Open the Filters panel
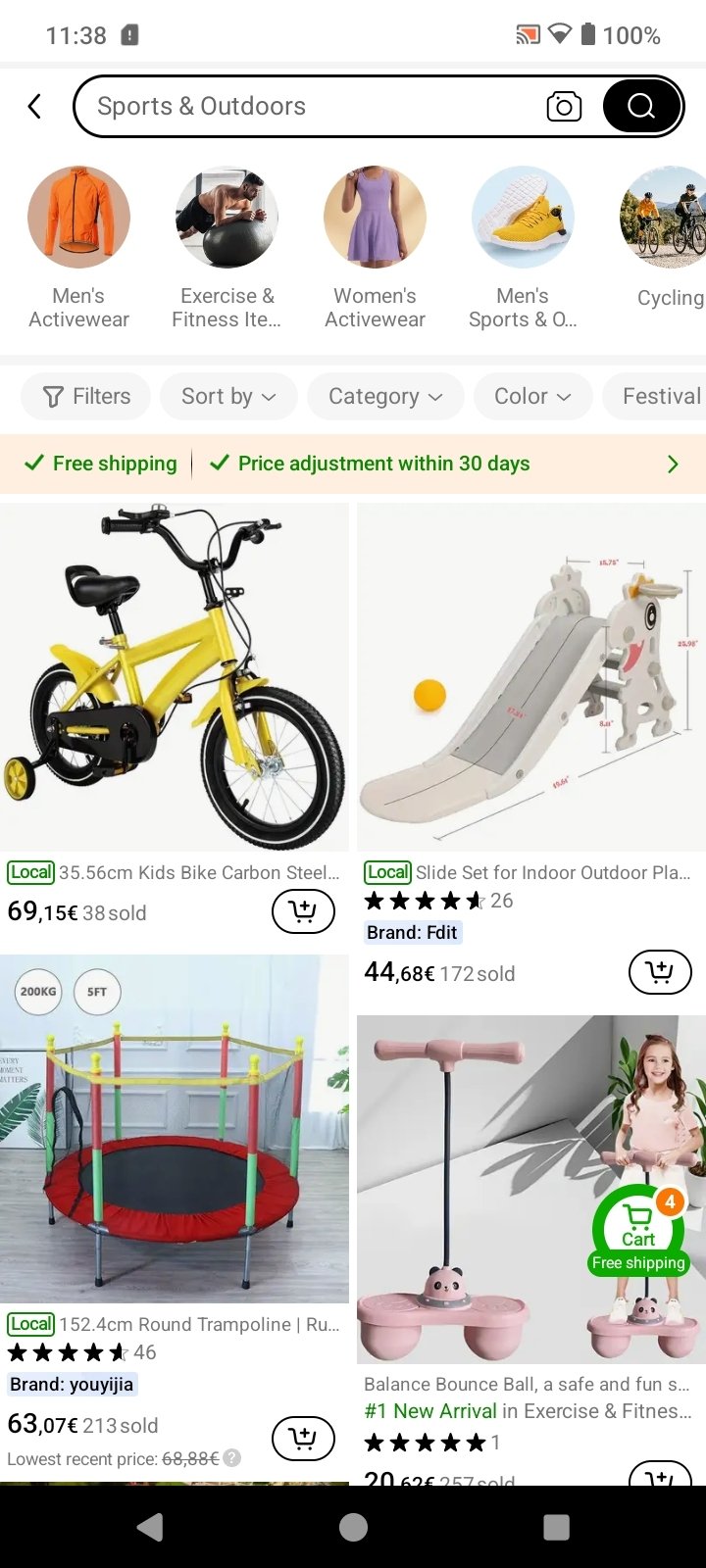706x1568 pixels. pyautogui.click(x=86, y=396)
